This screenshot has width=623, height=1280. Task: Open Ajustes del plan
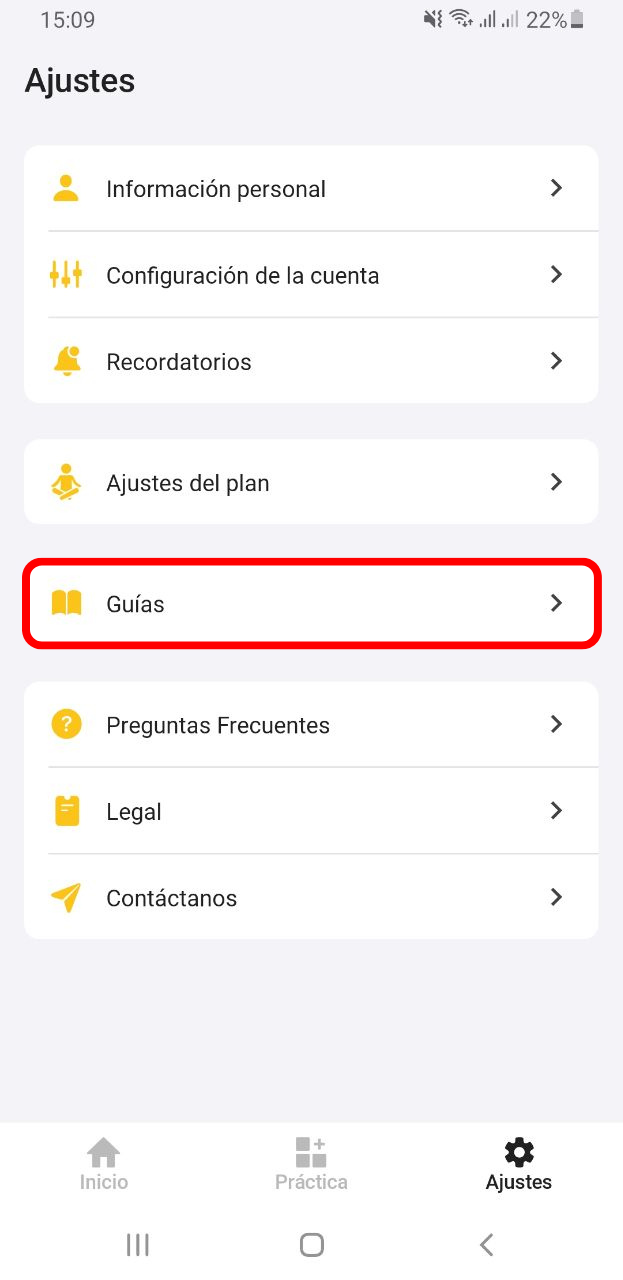(x=311, y=482)
